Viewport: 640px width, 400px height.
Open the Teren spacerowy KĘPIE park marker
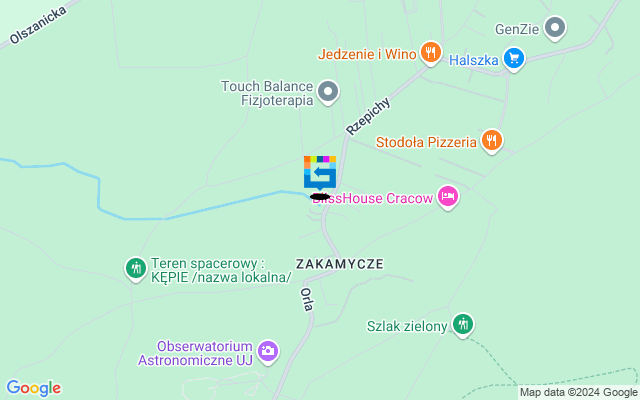pos(136,268)
